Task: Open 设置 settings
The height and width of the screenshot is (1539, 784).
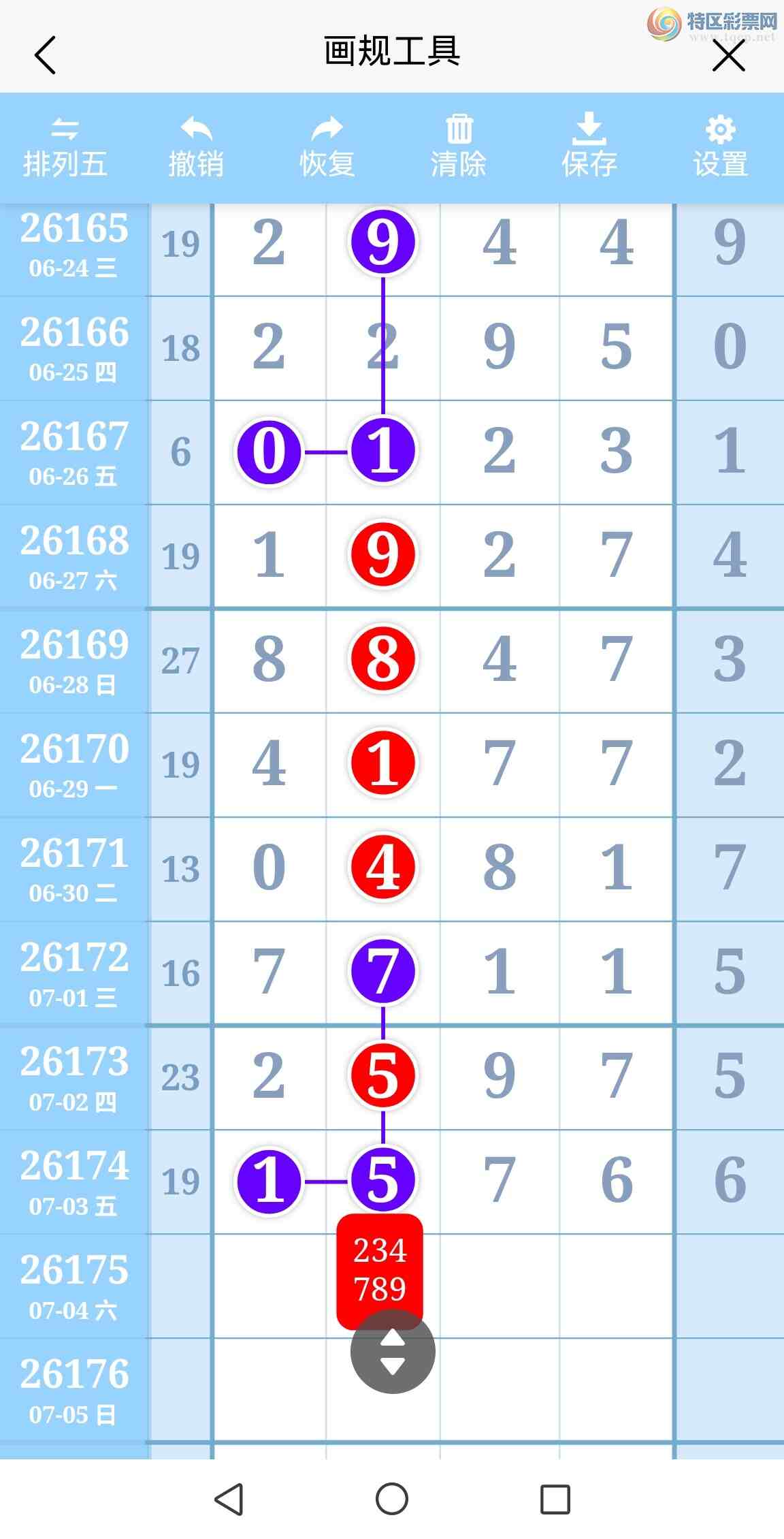Action: [x=721, y=147]
